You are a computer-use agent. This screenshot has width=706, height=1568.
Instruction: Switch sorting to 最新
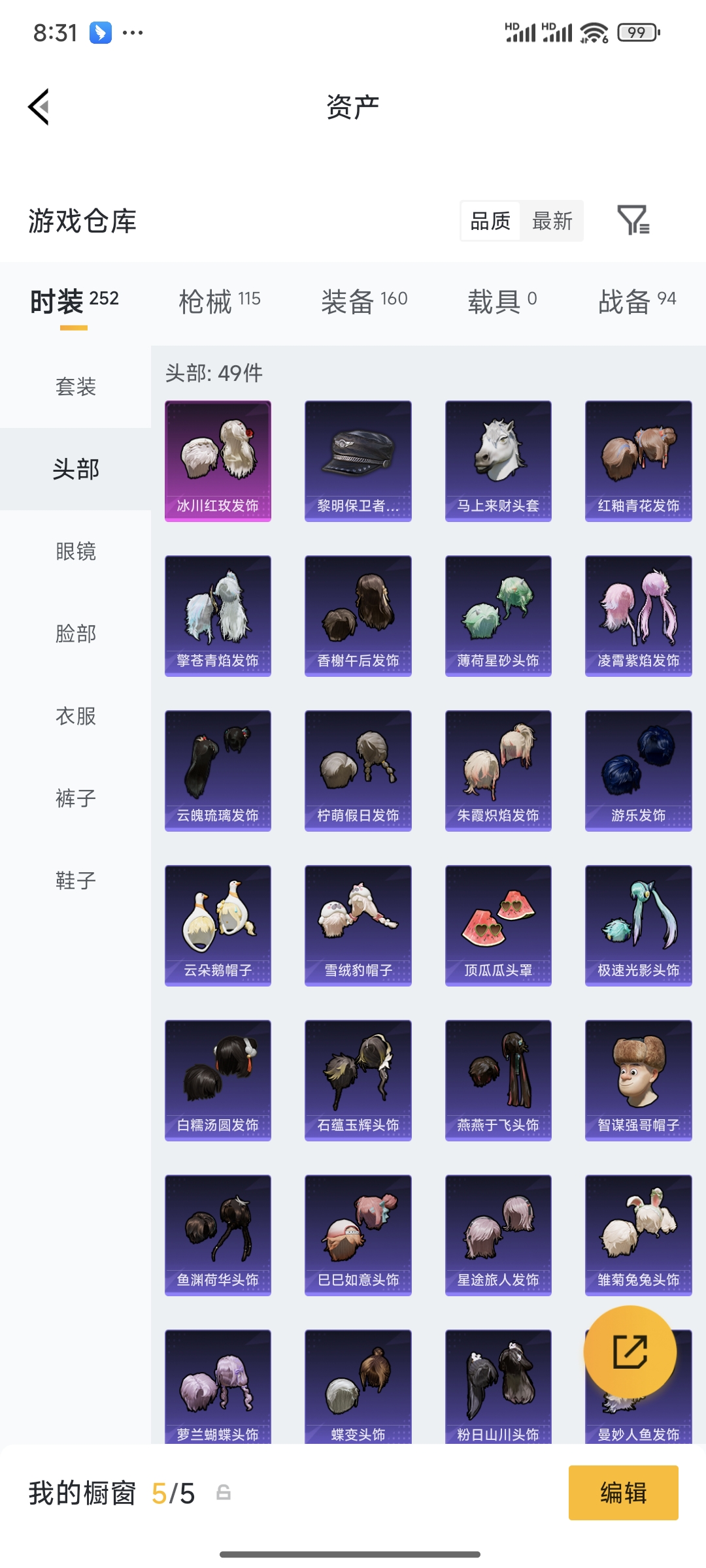pyautogui.click(x=552, y=221)
